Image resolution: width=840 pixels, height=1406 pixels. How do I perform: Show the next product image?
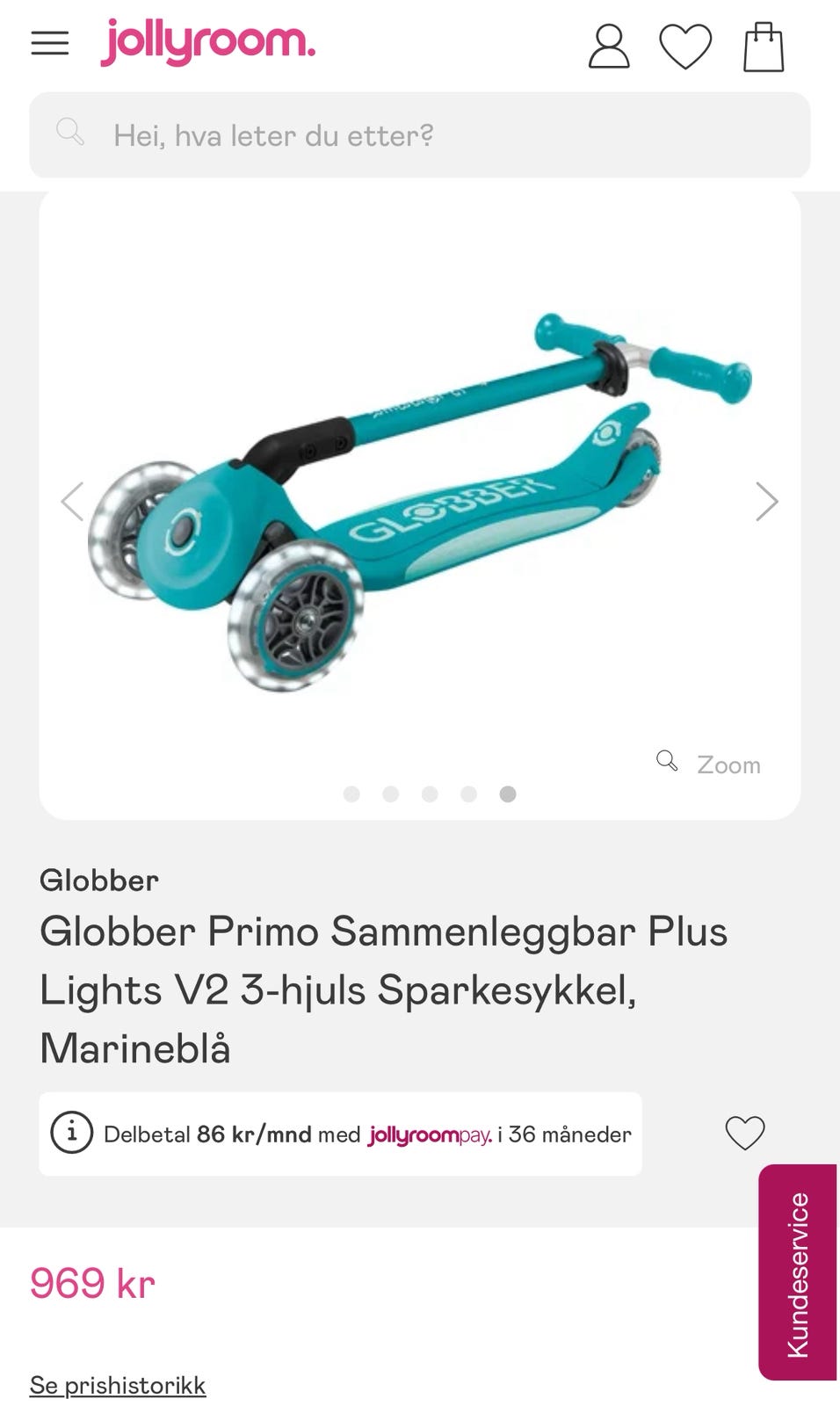click(x=767, y=501)
